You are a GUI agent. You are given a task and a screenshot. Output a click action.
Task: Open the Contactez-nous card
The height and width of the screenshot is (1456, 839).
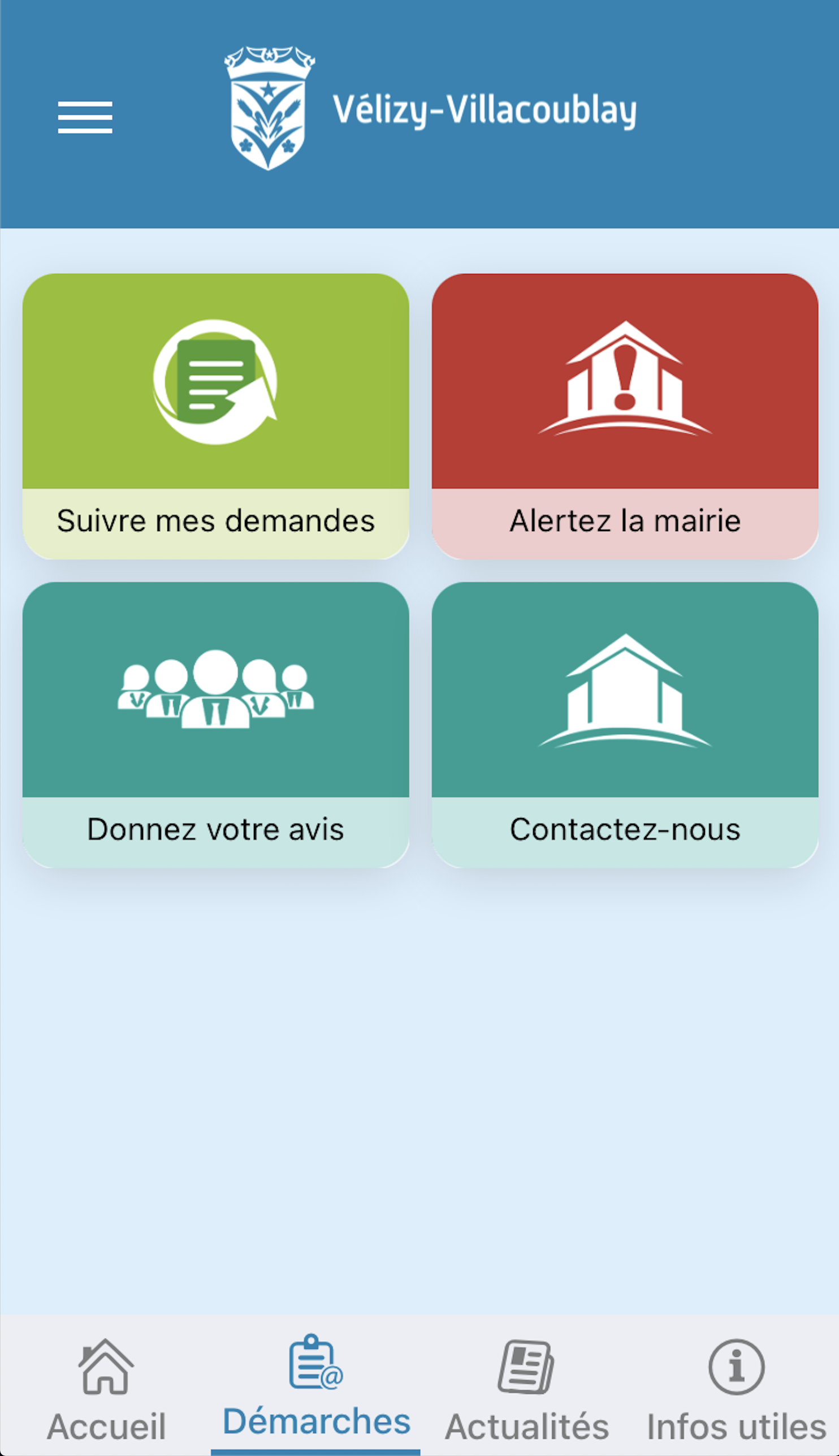(625, 725)
